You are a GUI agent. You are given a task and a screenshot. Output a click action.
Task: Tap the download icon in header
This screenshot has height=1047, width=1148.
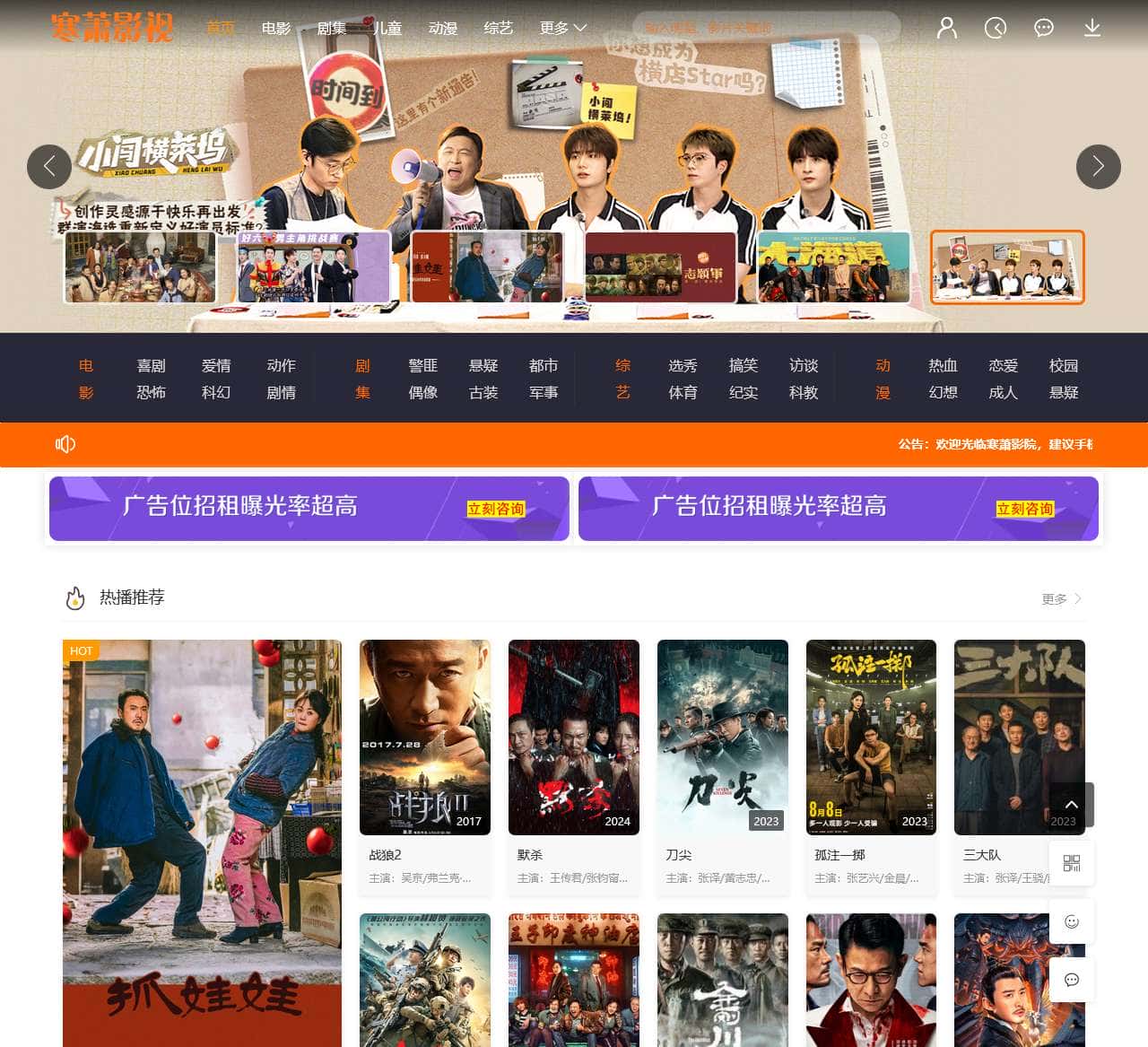point(1092,29)
